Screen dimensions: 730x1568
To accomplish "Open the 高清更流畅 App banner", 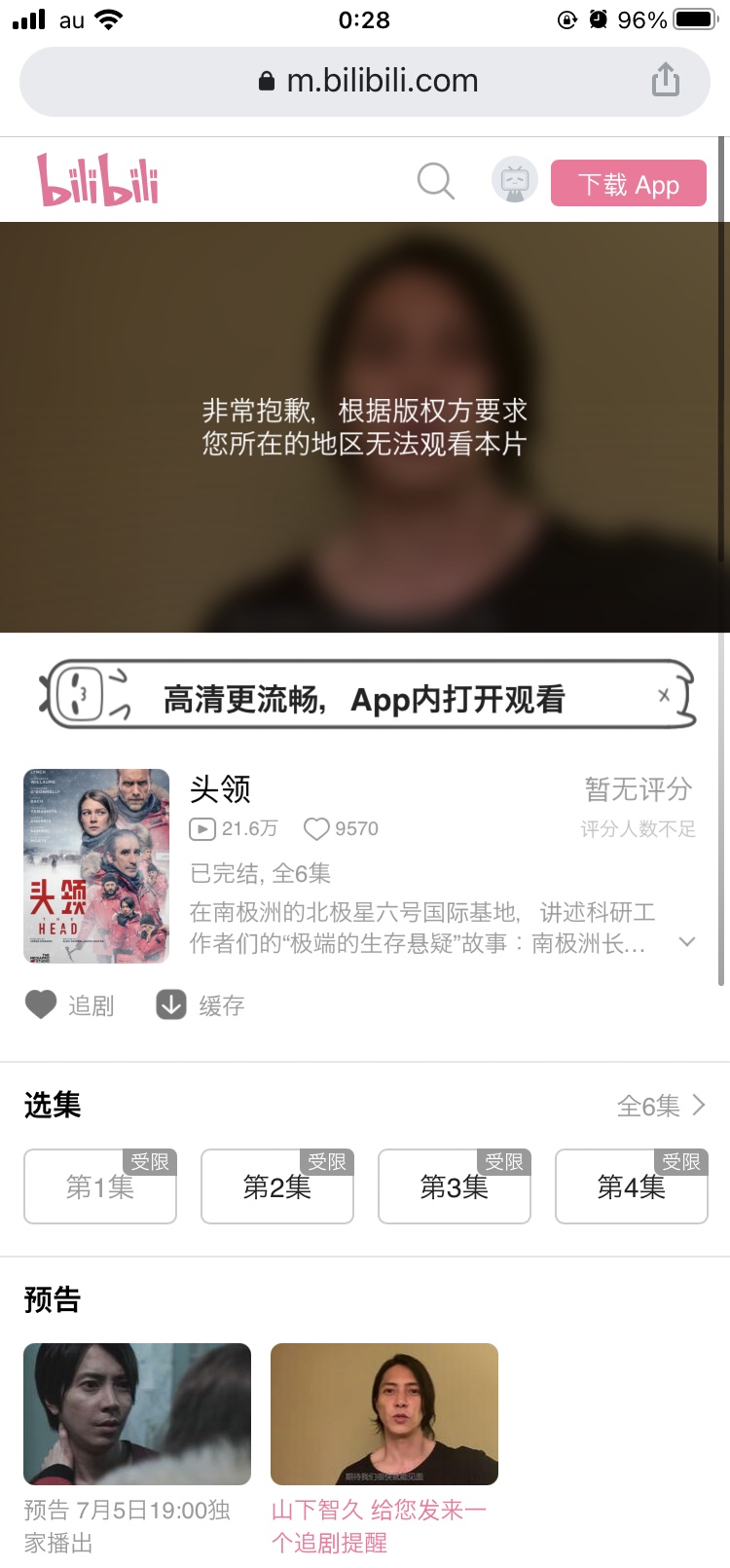I will [364, 699].
